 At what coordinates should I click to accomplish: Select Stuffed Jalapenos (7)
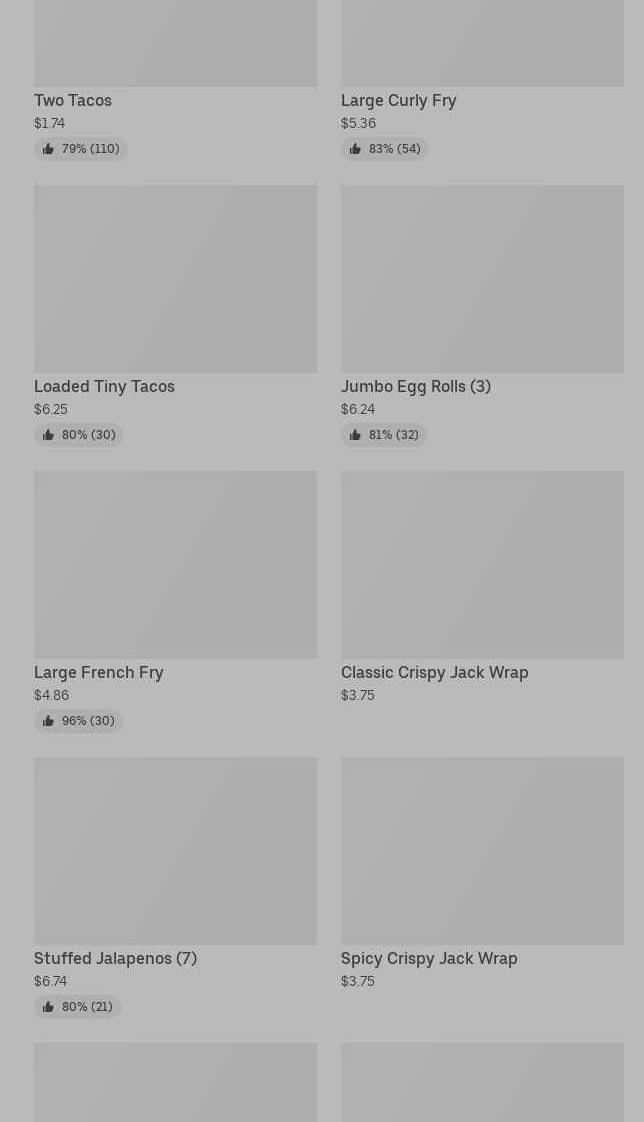[175, 887]
